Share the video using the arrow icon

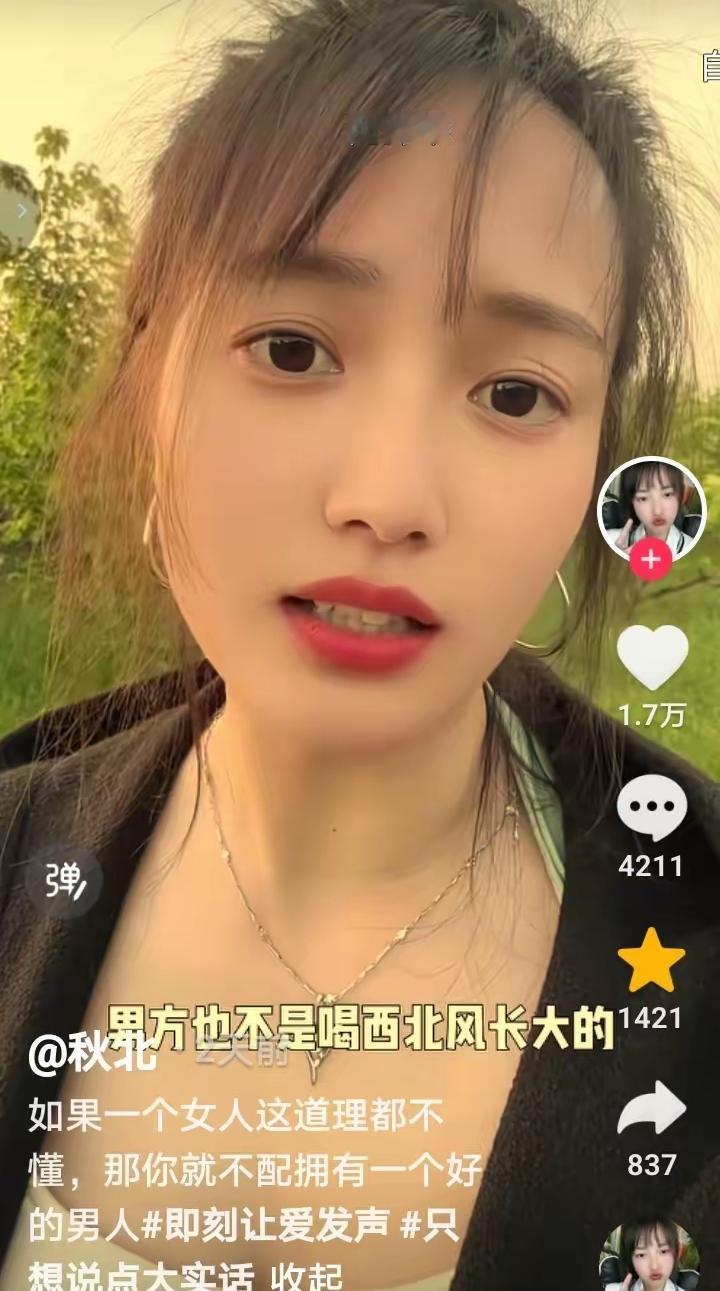point(651,1106)
